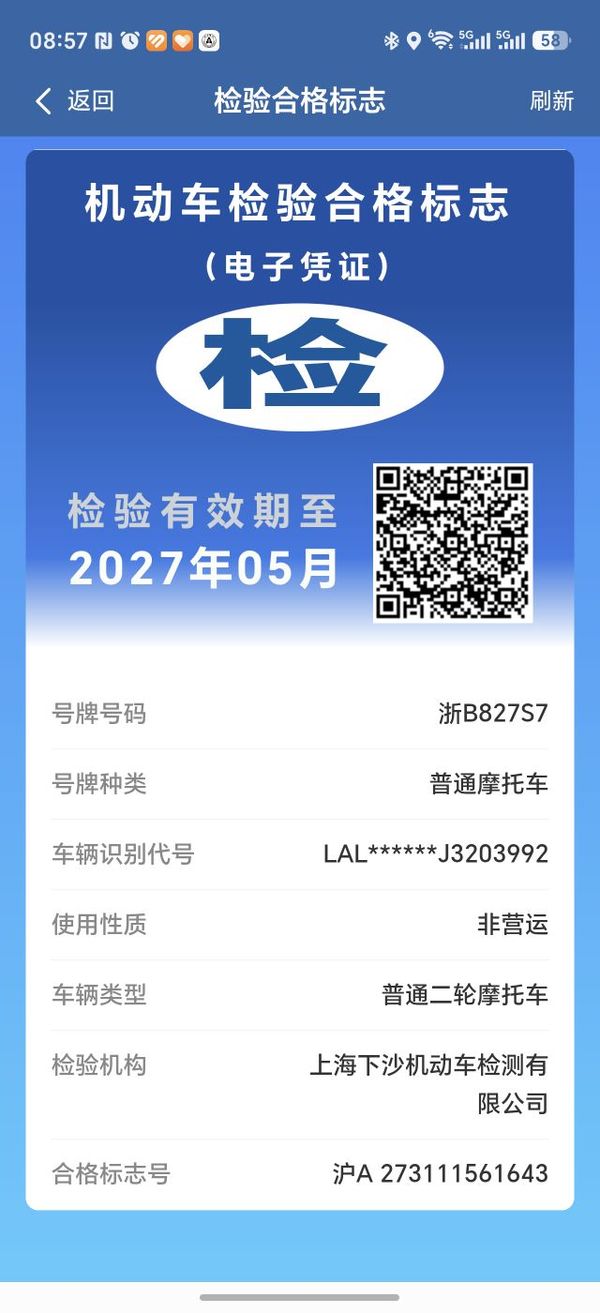The image size is (600, 1313).
Task: Refresh the page via 刷新
Action: coord(552,101)
